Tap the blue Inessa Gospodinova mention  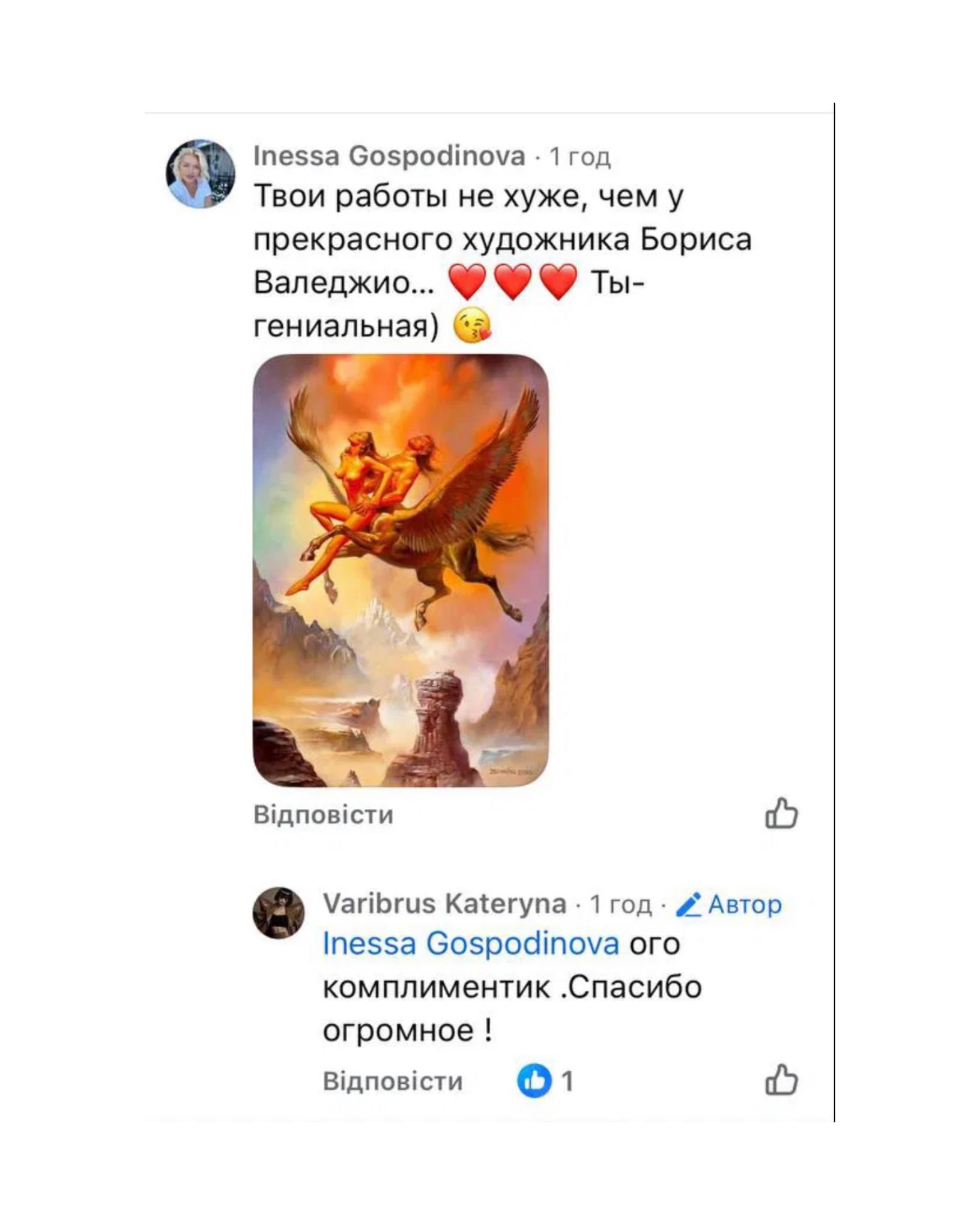point(470,943)
